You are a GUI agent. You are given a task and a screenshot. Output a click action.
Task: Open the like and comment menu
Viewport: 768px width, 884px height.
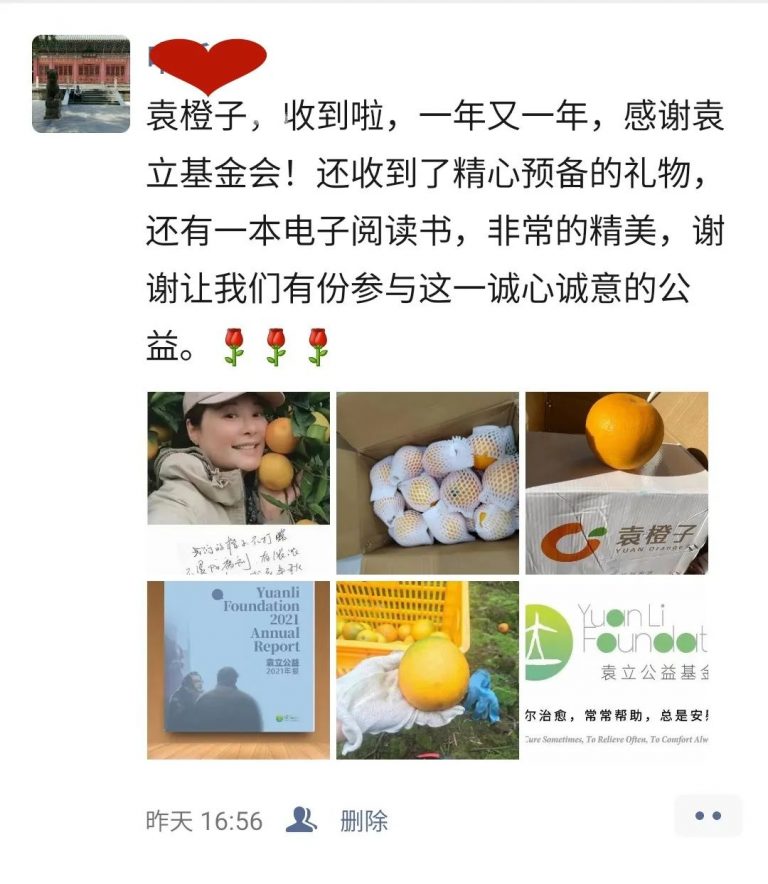[x=708, y=816]
